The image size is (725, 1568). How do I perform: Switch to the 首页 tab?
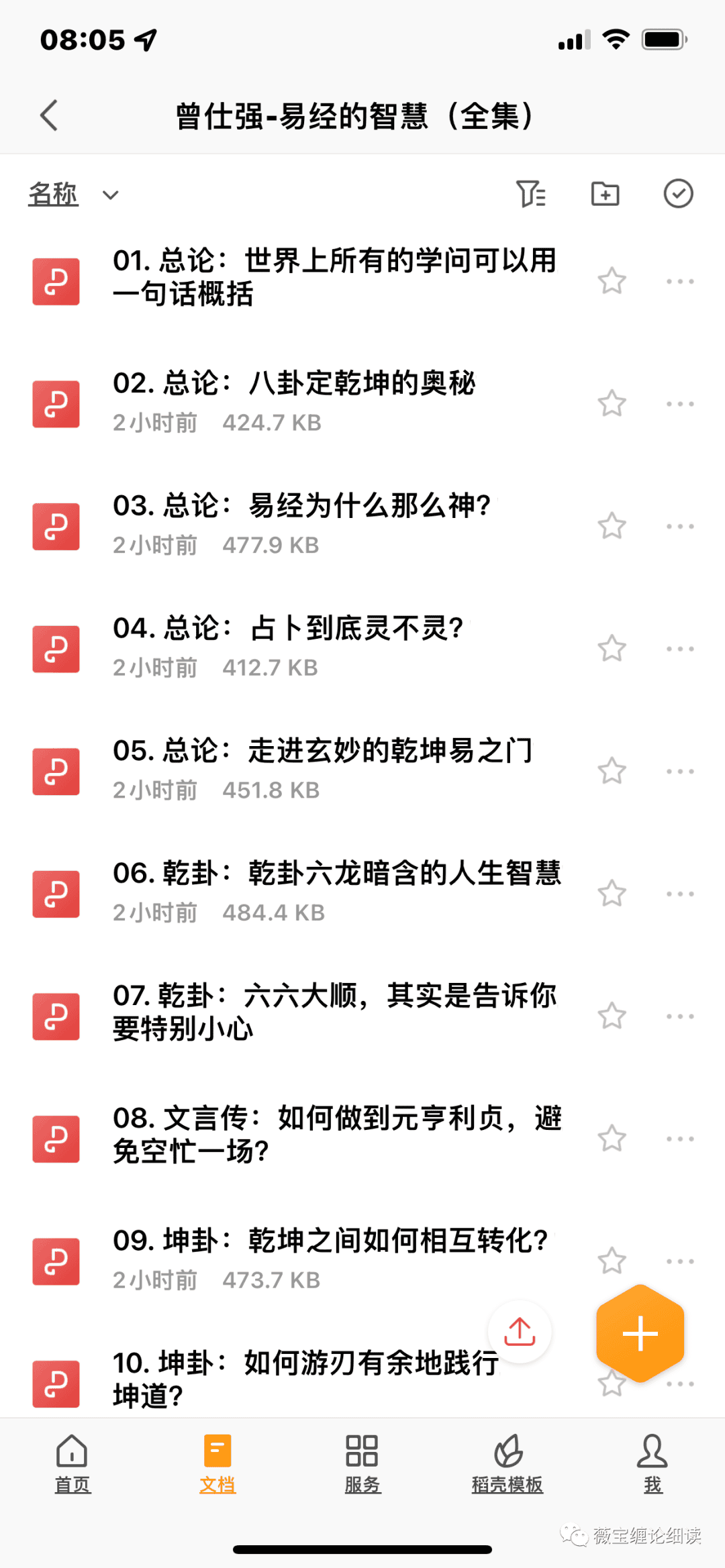click(72, 1463)
